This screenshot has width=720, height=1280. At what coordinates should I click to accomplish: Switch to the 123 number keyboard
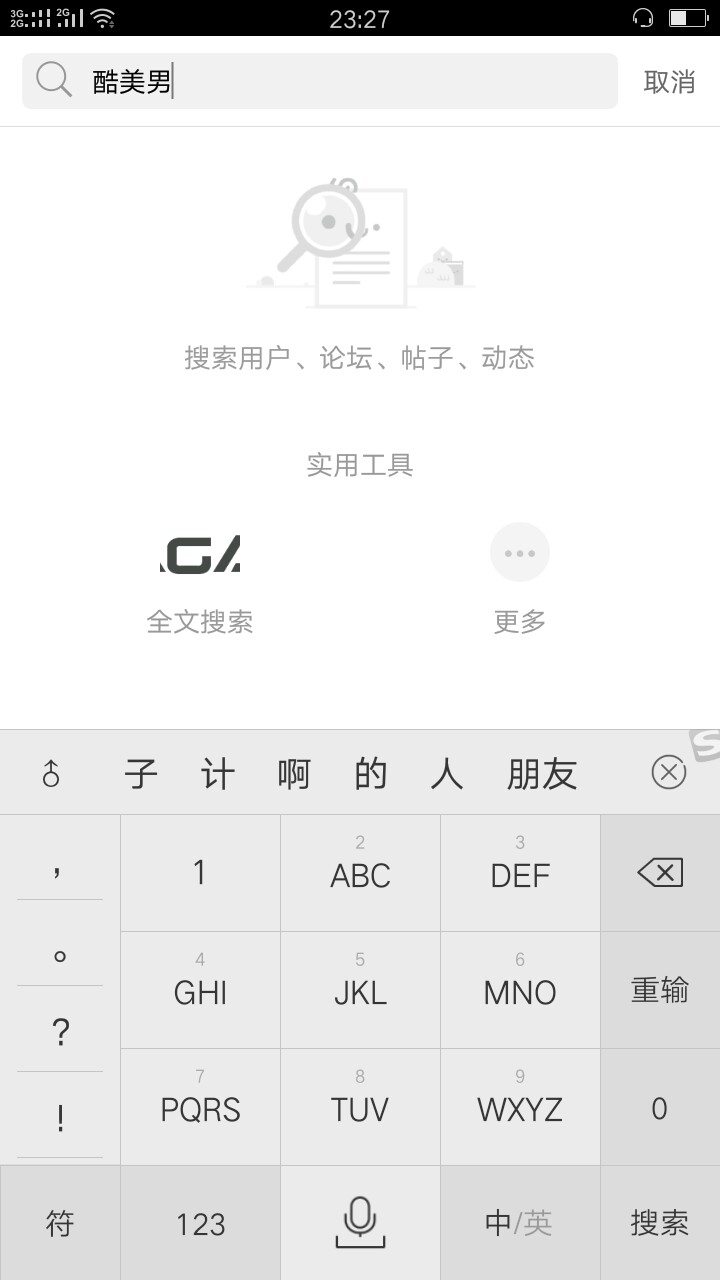pos(200,1223)
